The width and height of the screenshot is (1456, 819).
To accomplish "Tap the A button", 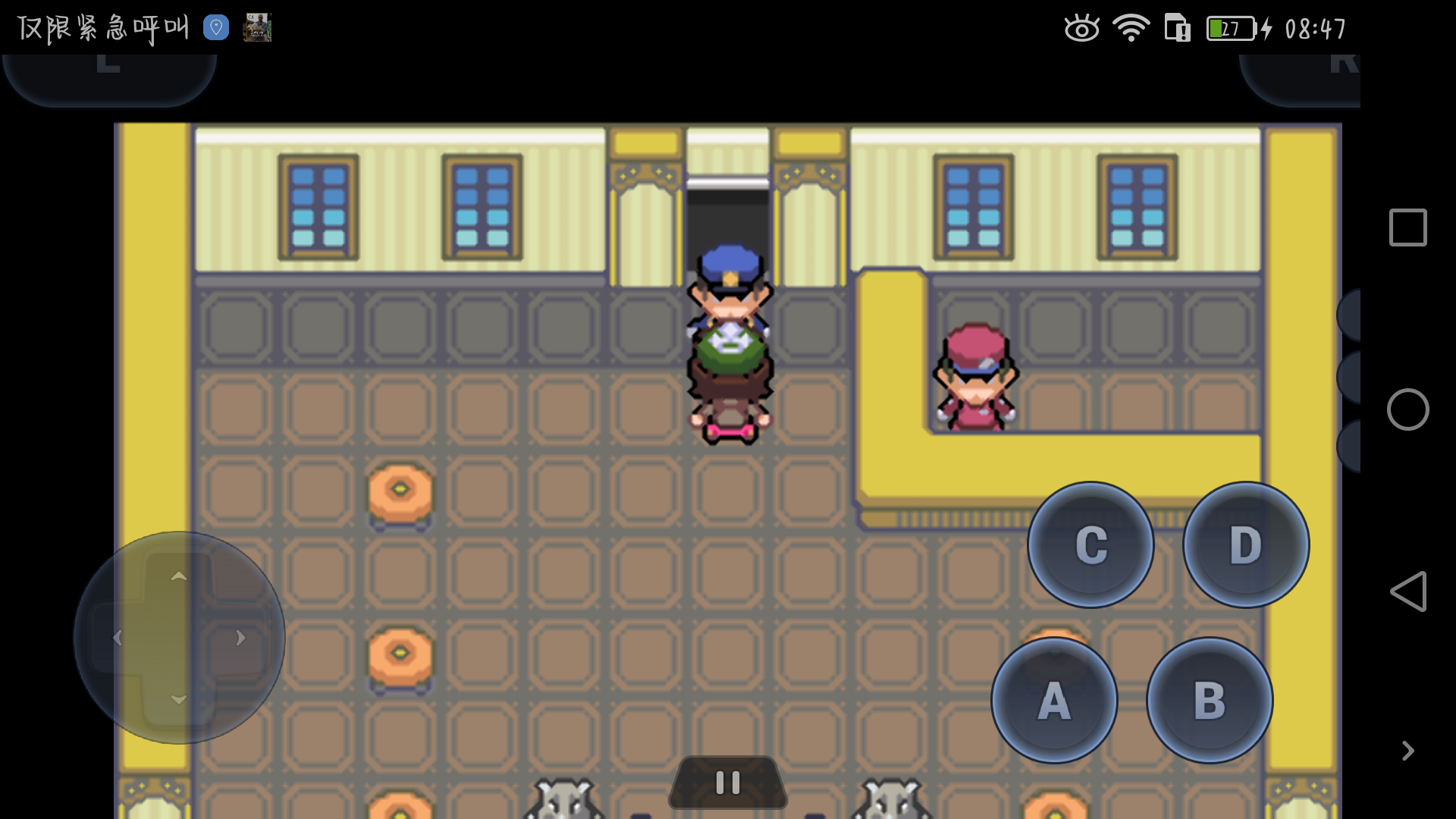I will 1054,700.
